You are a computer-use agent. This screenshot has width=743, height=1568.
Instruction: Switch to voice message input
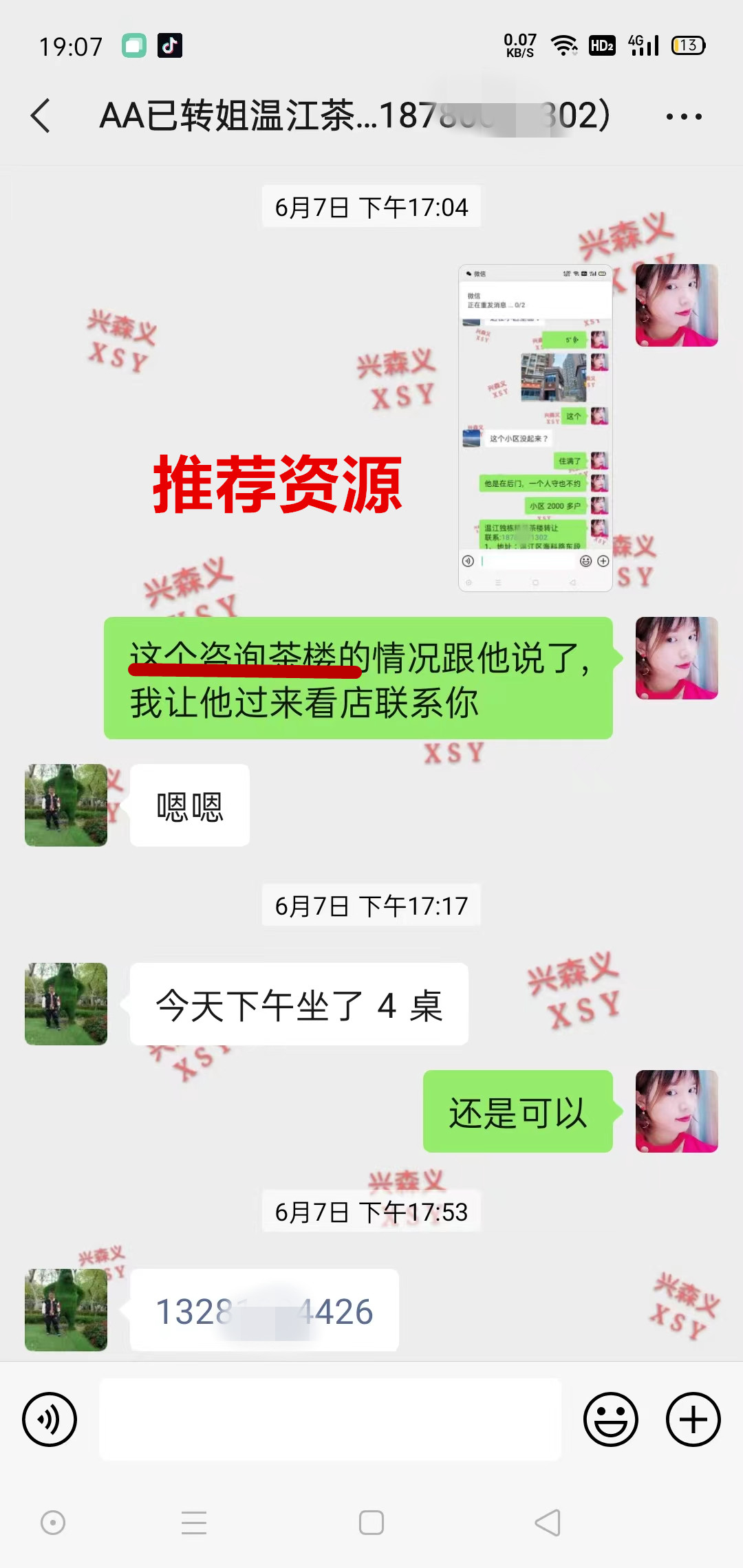pyautogui.click(x=50, y=1419)
